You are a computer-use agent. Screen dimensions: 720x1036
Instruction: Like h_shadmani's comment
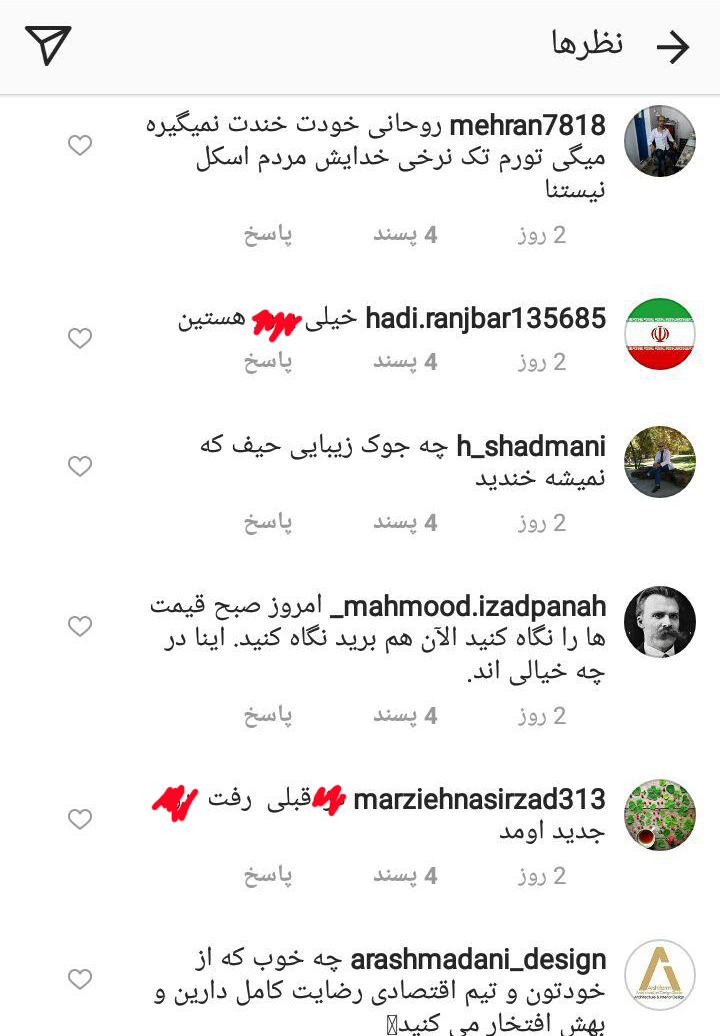(x=80, y=467)
